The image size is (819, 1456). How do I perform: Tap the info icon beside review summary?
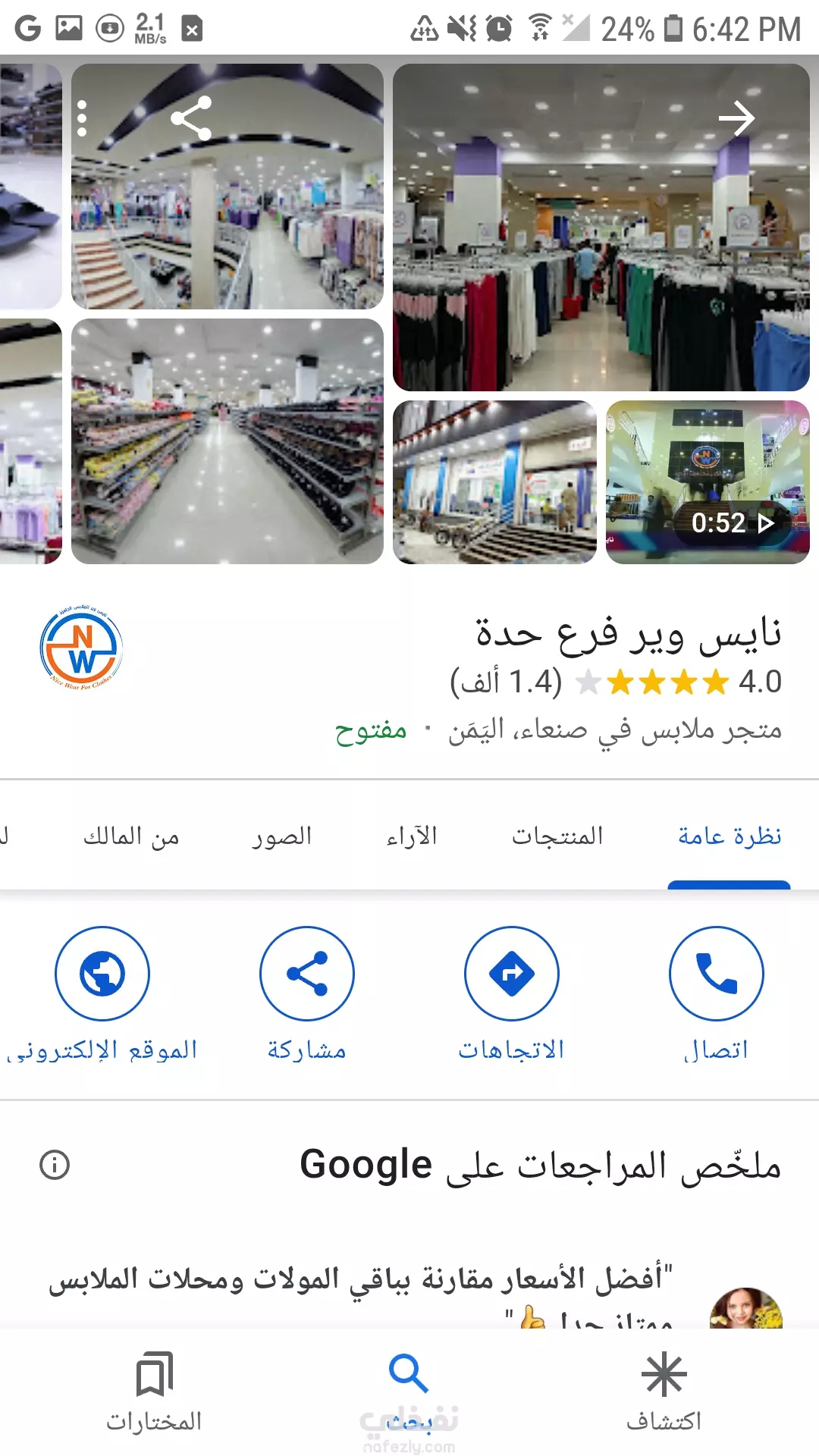click(55, 1164)
